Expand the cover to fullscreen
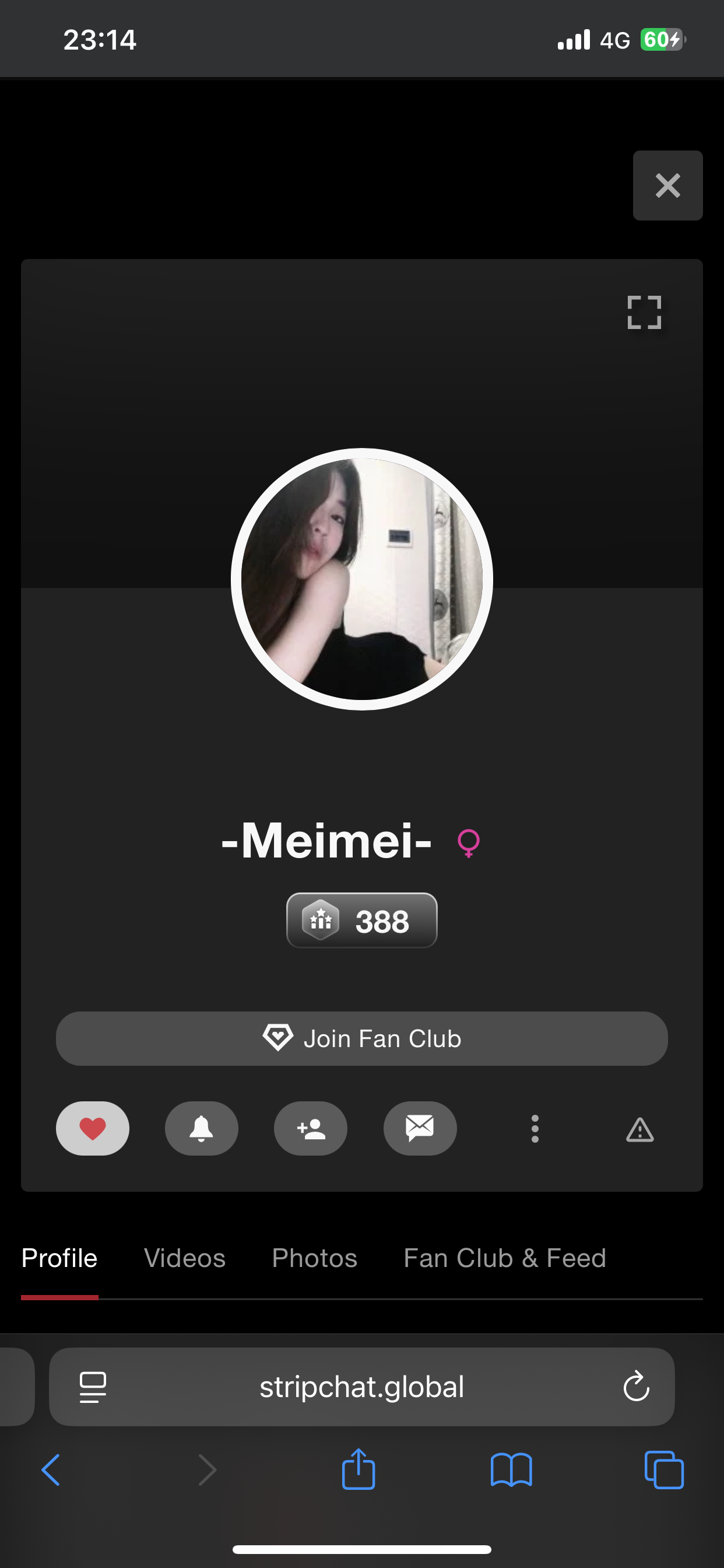Screen dimensions: 724x1568 [644, 312]
